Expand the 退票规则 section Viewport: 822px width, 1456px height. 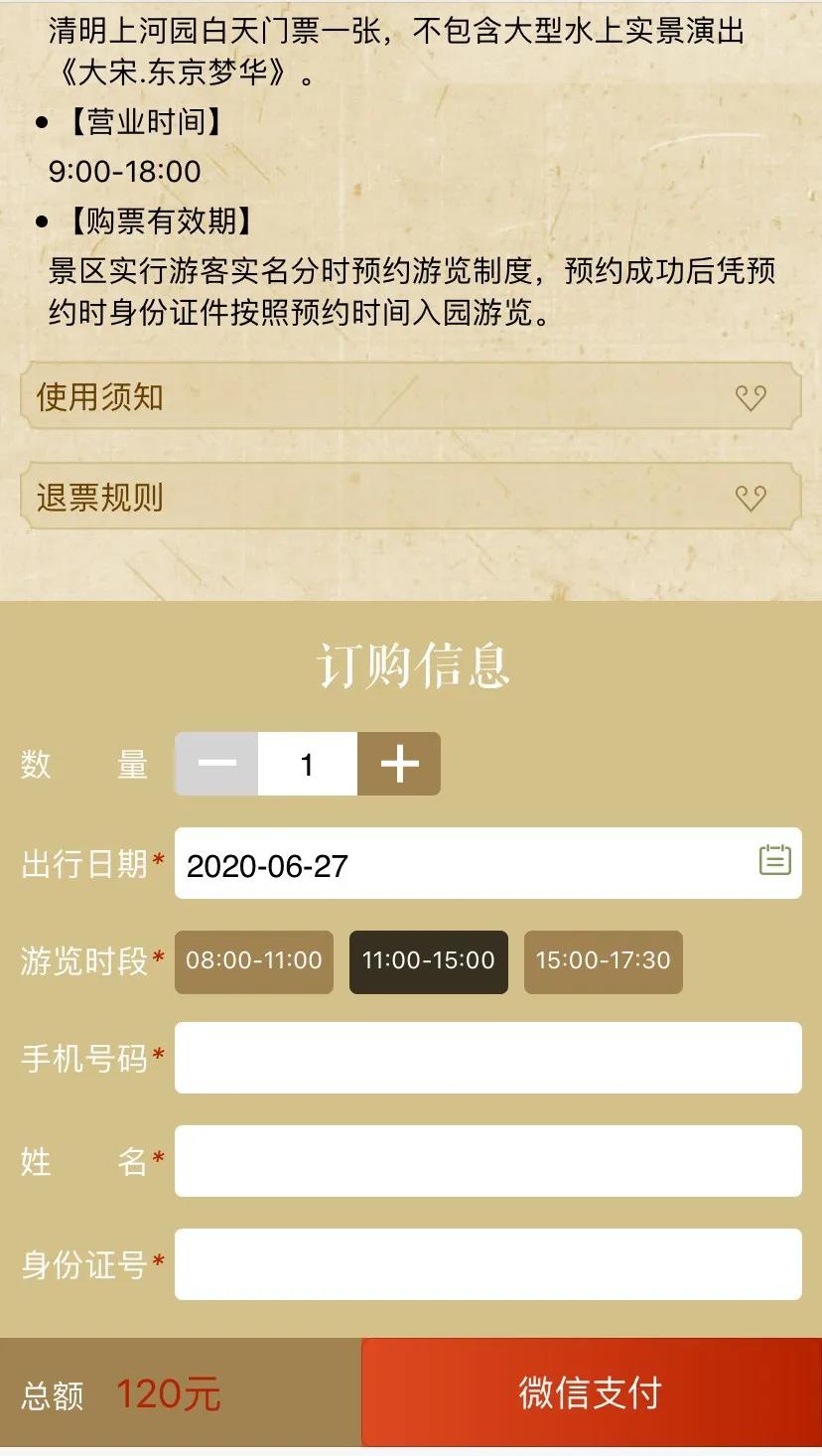[410, 498]
